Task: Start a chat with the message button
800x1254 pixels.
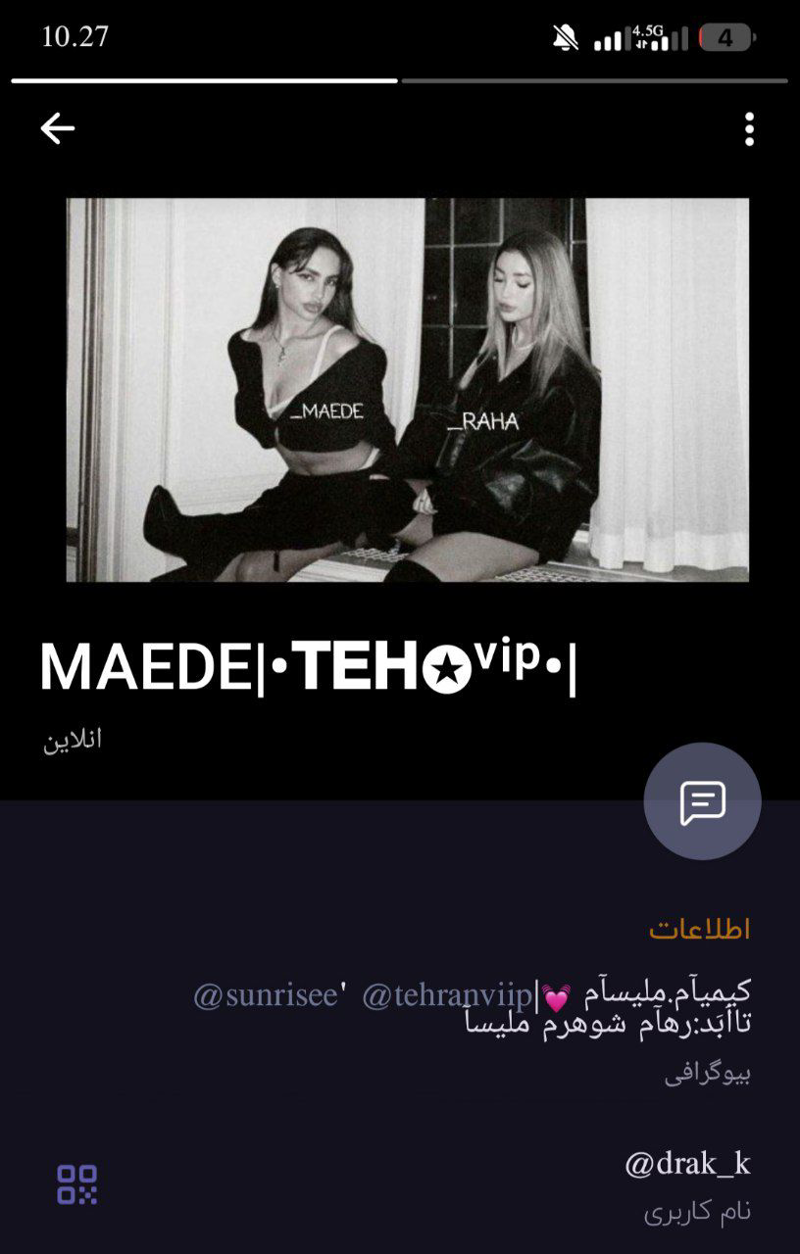Action: tap(702, 802)
